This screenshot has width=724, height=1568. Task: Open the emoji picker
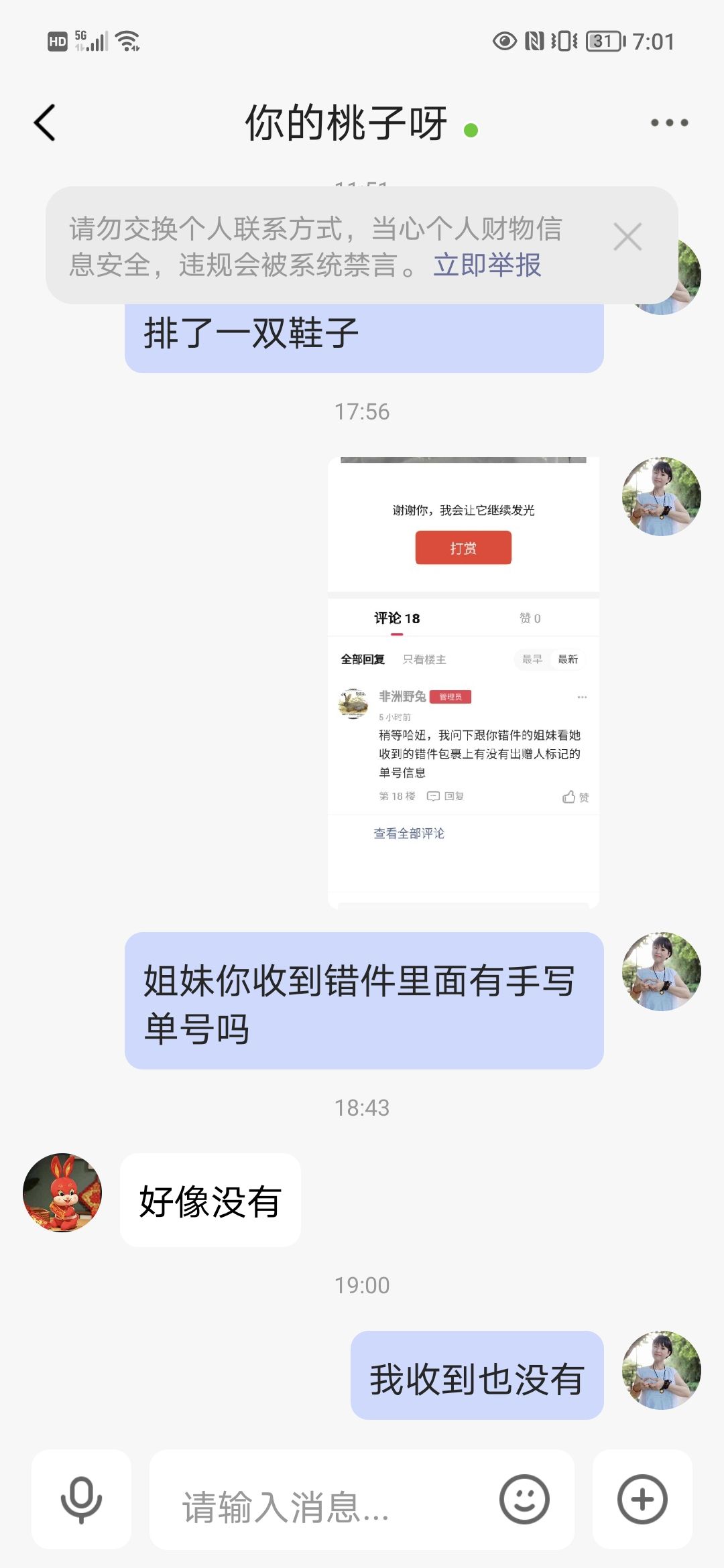tap(524, 1500)
